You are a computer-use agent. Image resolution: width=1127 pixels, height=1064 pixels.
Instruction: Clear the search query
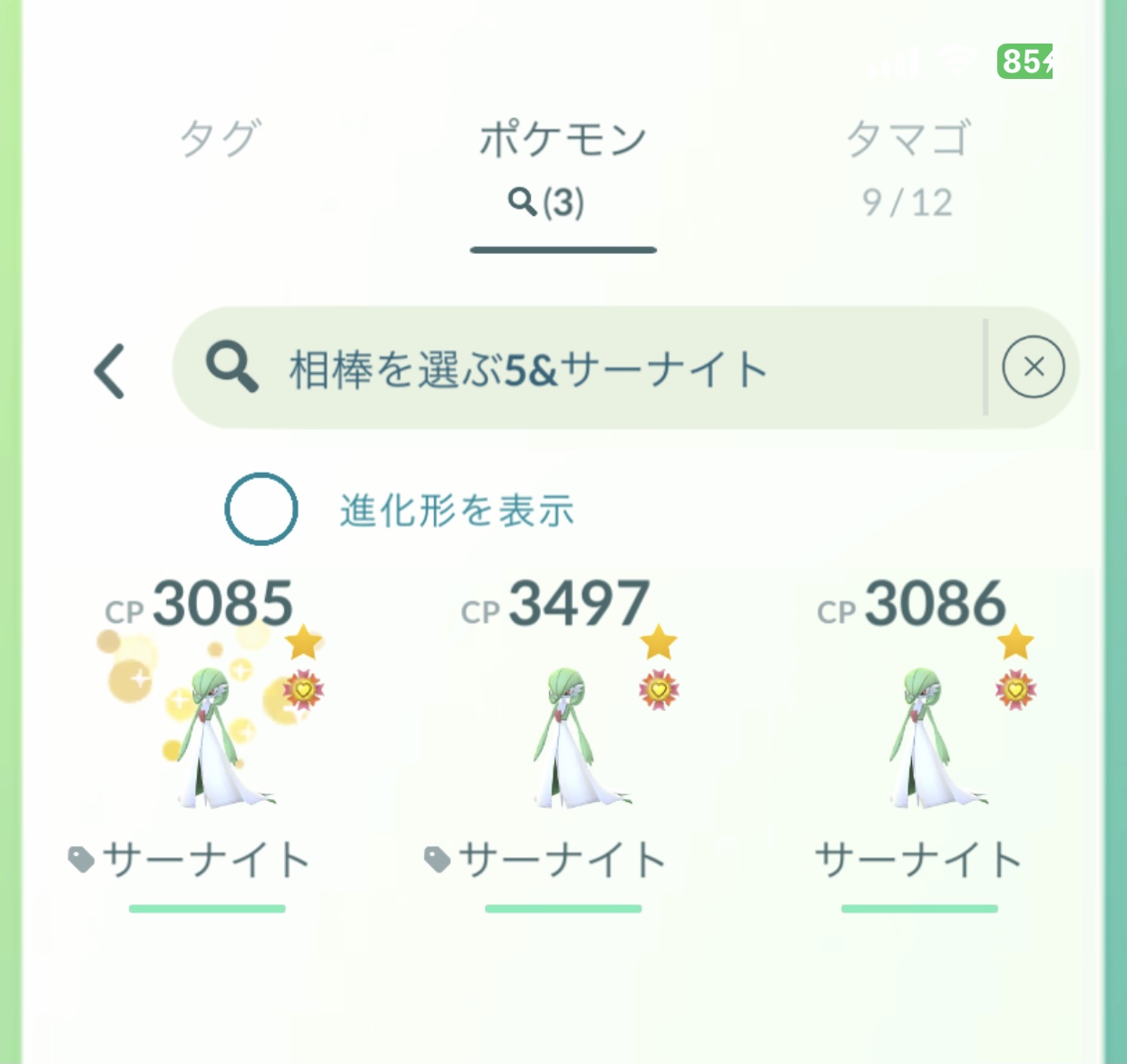click(1033, 367)
